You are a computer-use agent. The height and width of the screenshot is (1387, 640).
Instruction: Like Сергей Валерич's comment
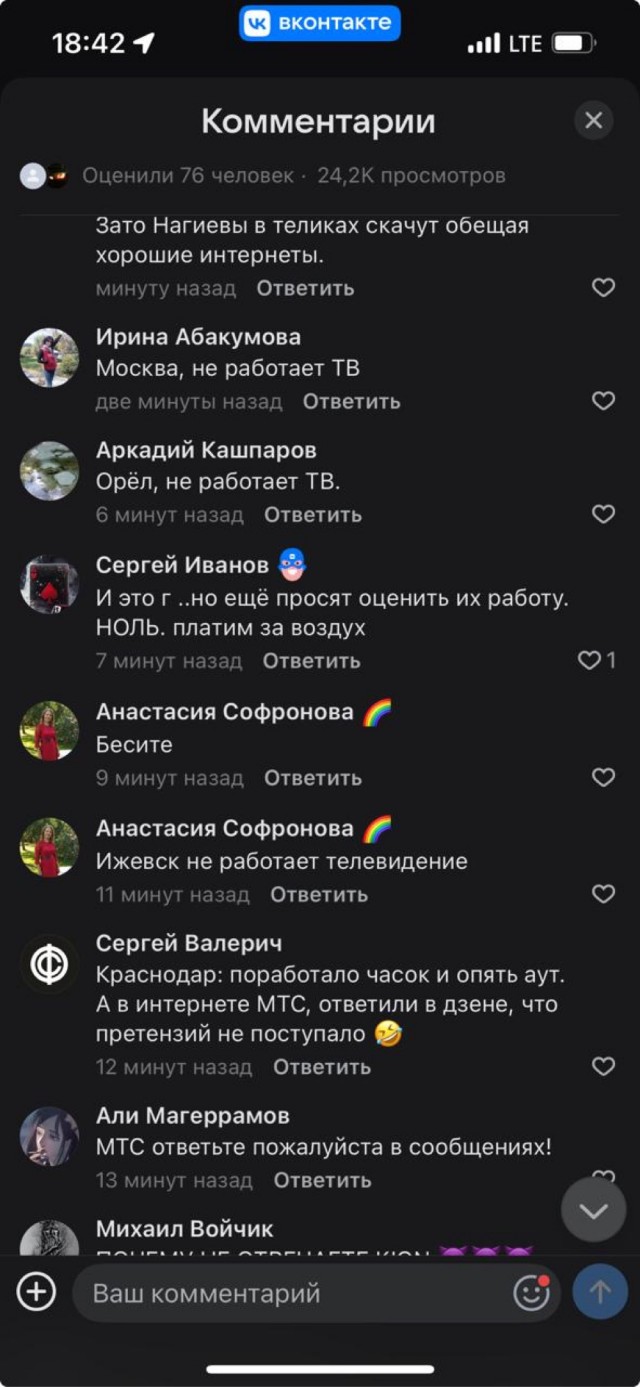point(603,1066)
